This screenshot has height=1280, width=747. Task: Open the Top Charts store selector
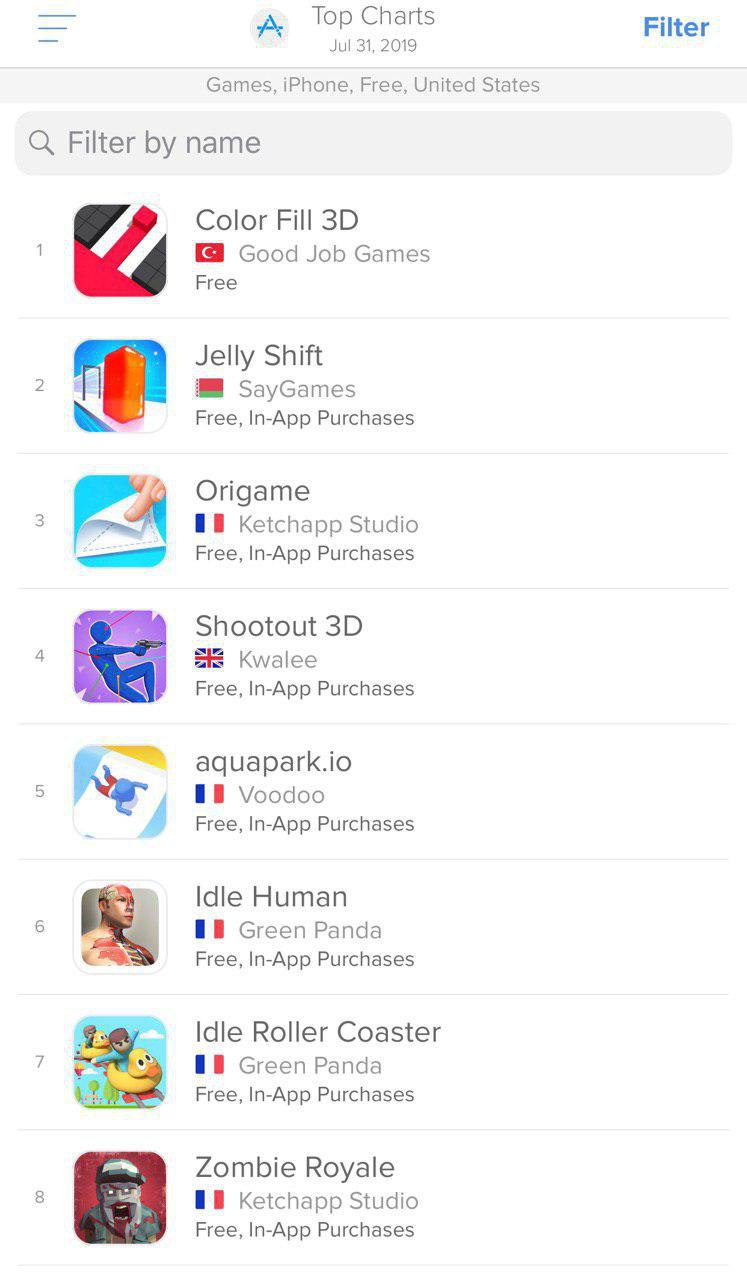click(x=345, y=28)
